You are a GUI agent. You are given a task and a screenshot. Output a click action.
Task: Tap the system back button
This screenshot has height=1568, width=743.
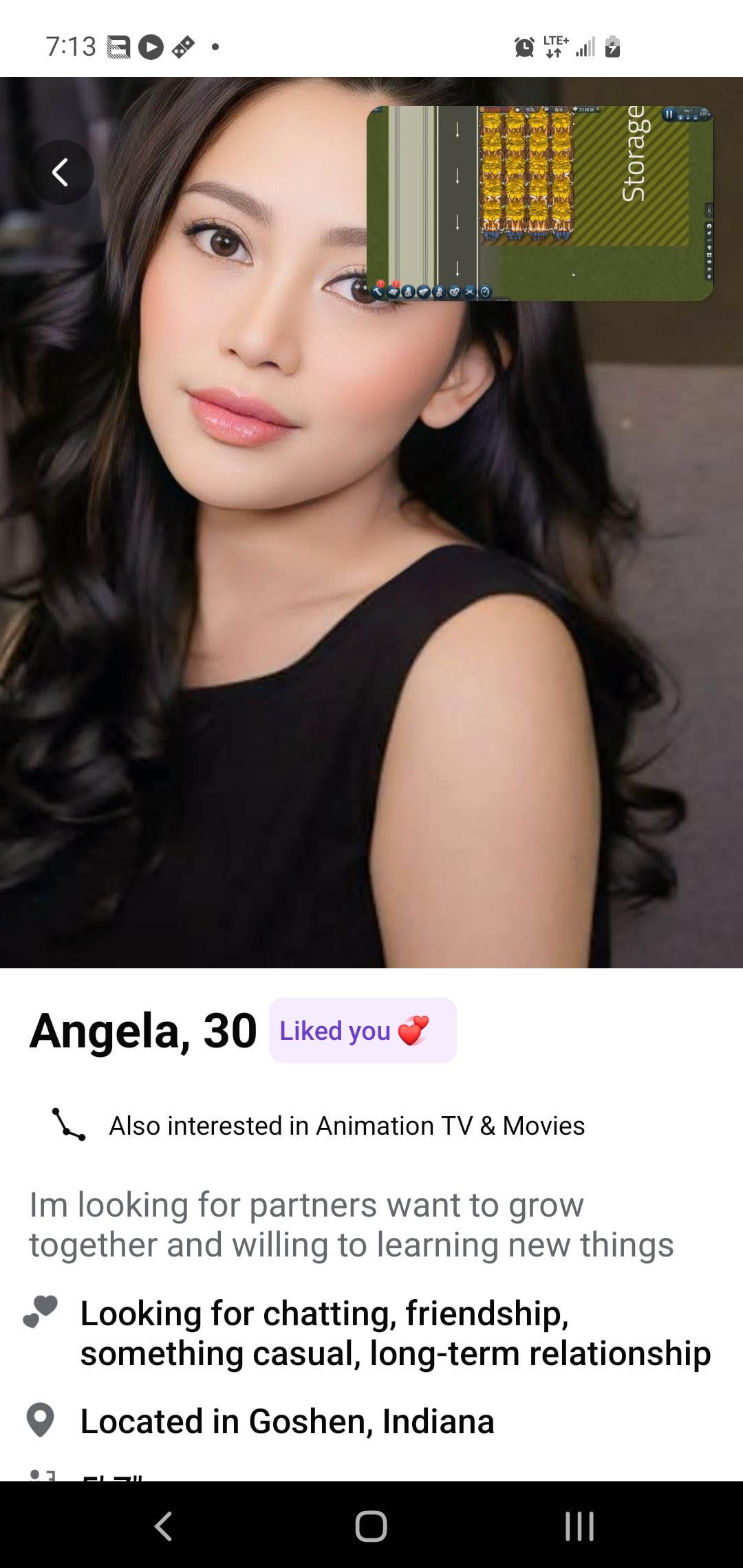pyautogui.click(x=163, y=1525)
